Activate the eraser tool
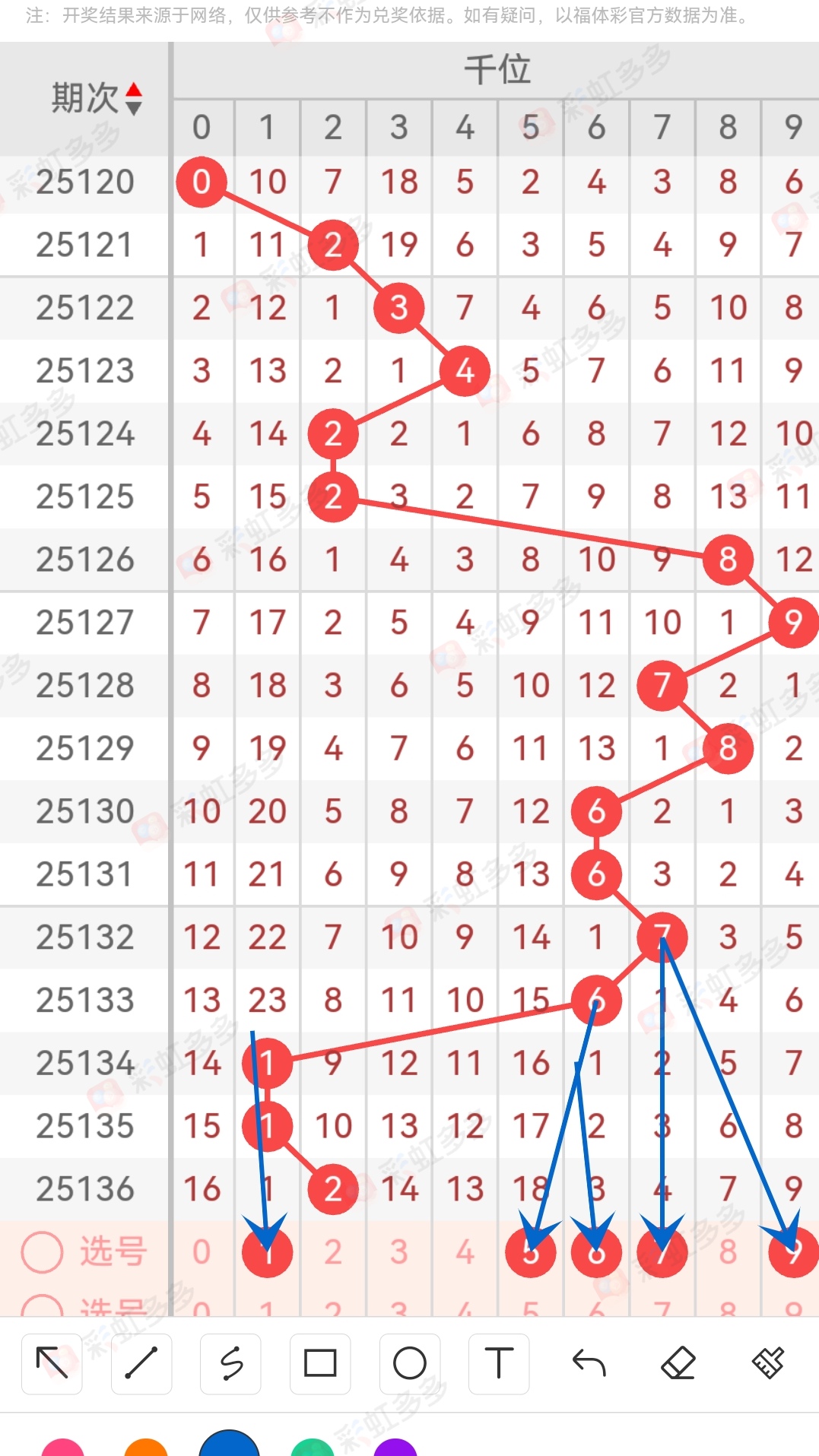819x1456 pixels. coord(678,1363)
